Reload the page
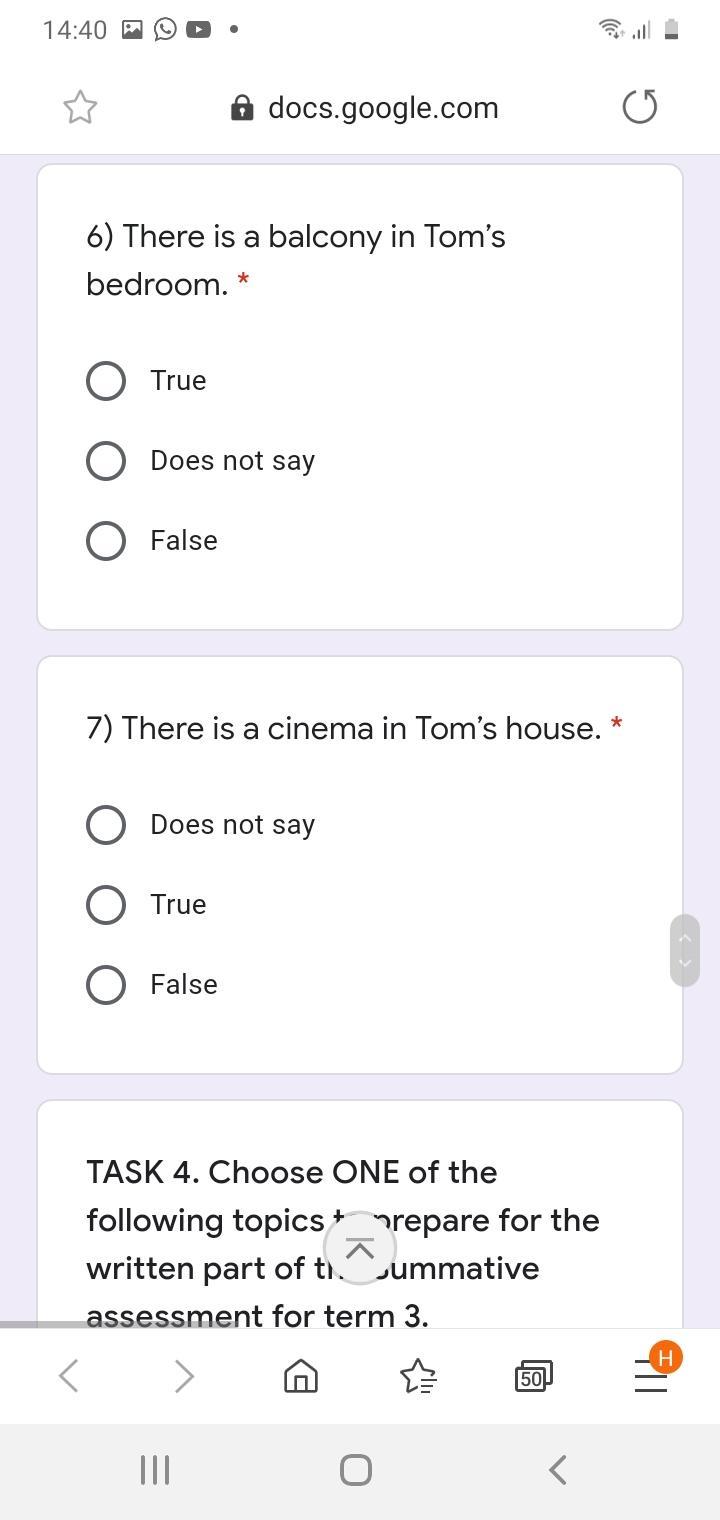The image size is (720, 1520). click(640, 107)
